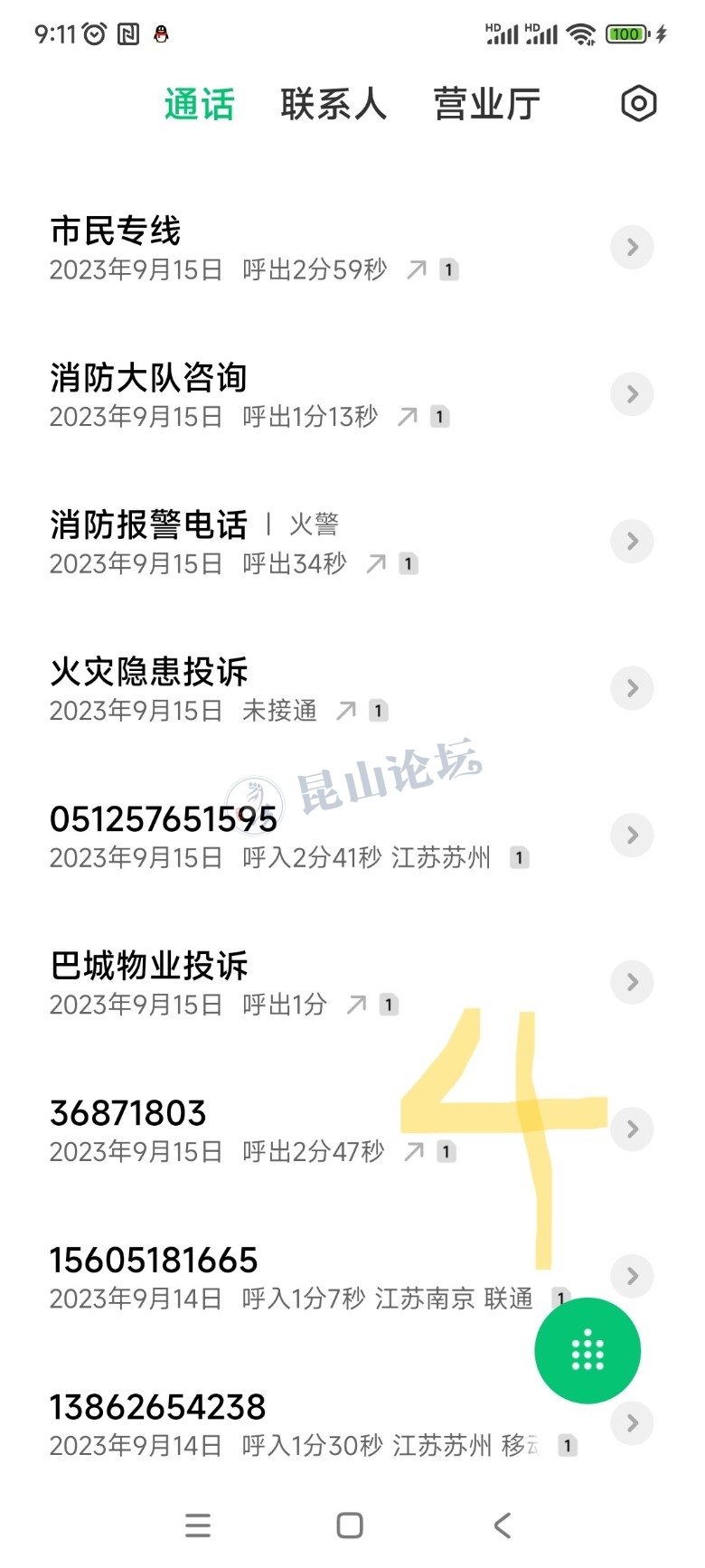Image resolution: width=705 pixels, height=1568 pixels.
Task: Open the settings hexagon icon
Action: pos(638,104)
